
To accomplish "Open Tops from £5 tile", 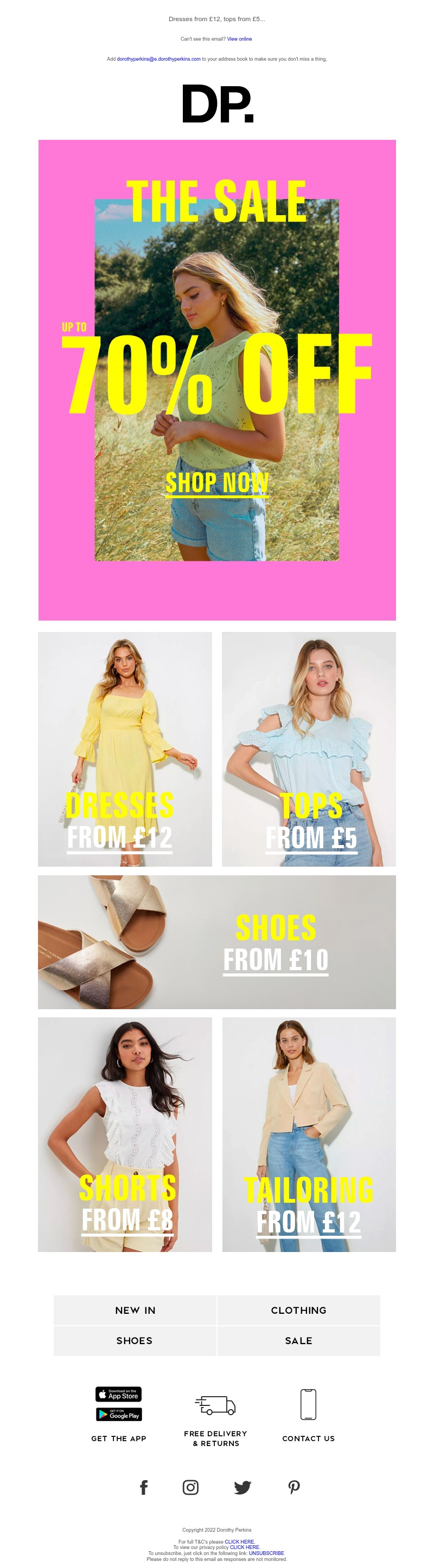I will click(x=309, y=748).
